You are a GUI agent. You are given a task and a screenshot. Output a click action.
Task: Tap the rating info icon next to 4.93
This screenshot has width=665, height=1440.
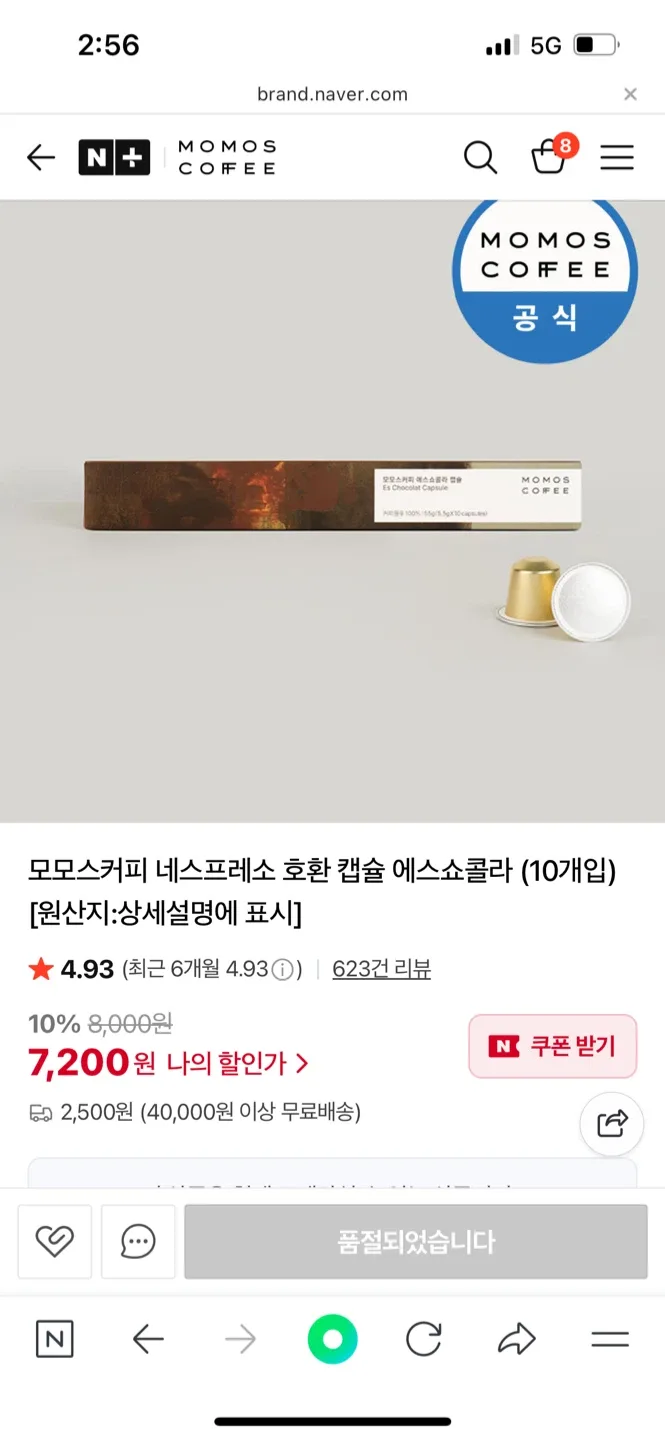(283, 969)
